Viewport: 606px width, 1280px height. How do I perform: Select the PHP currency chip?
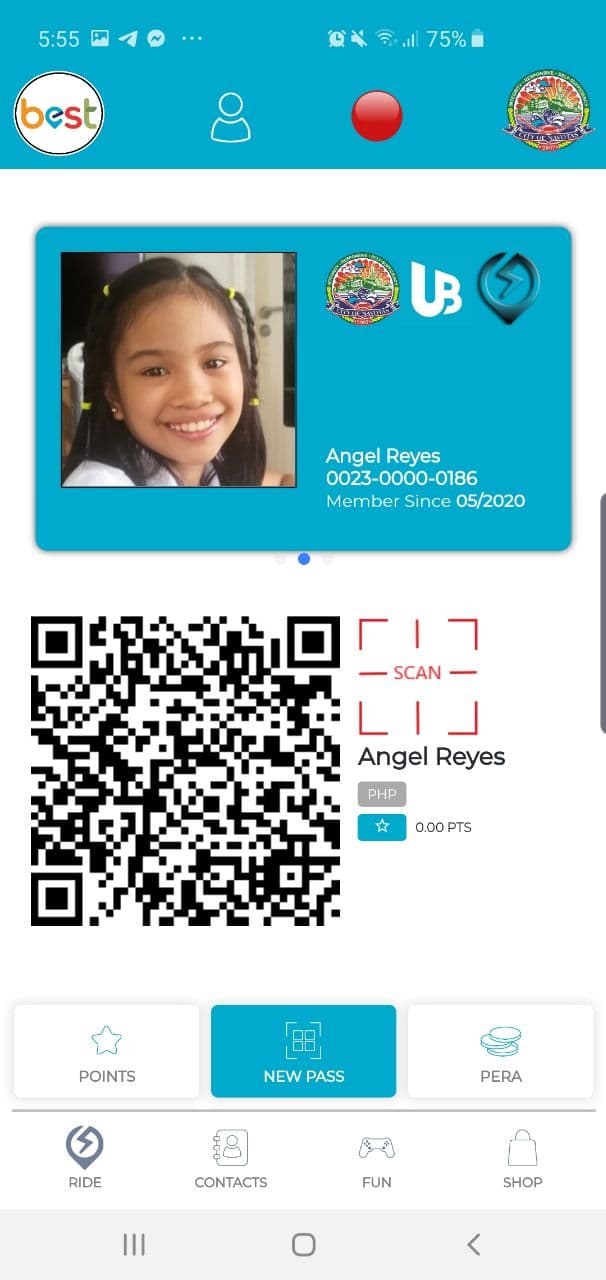pyautogui.click(x=382, y=795)
